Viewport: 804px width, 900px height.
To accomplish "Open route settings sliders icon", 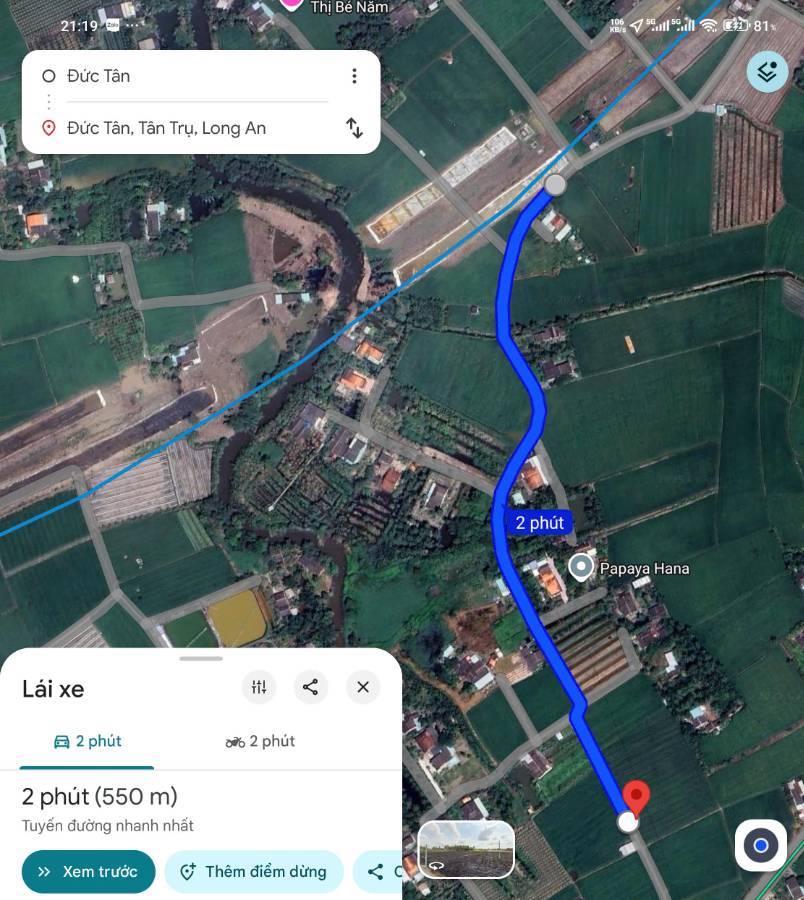I will click(258, 687).
